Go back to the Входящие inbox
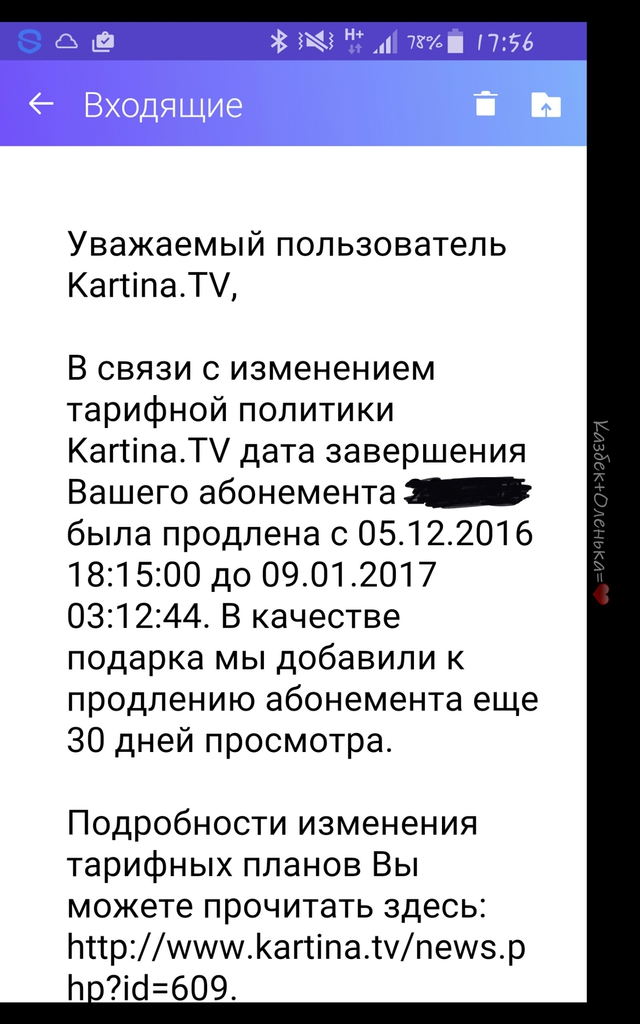Viewport: 640px width, 1024px height. [41, 104]
